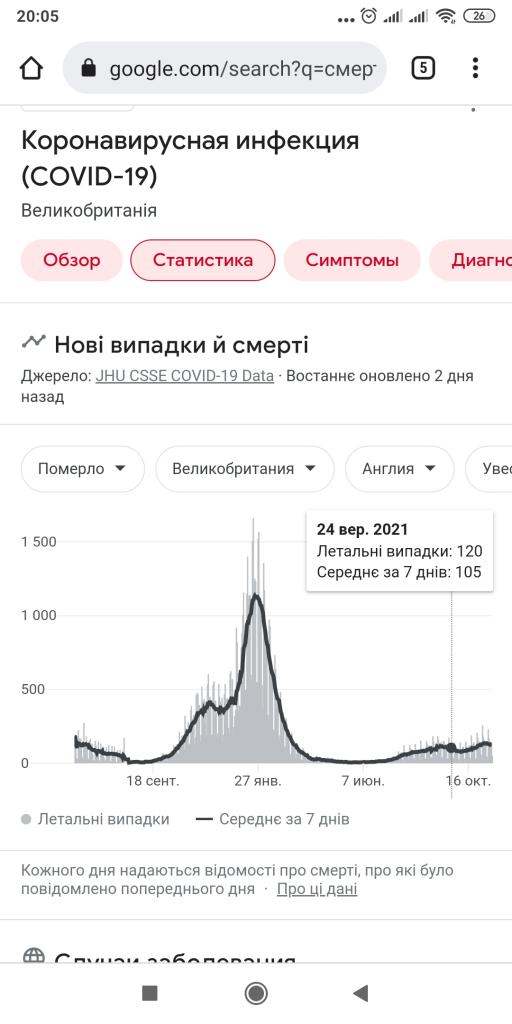Open the Chrome home page icon
Image resolution: width=512 pixels, height=1024 pixels.
coord(31,68)
